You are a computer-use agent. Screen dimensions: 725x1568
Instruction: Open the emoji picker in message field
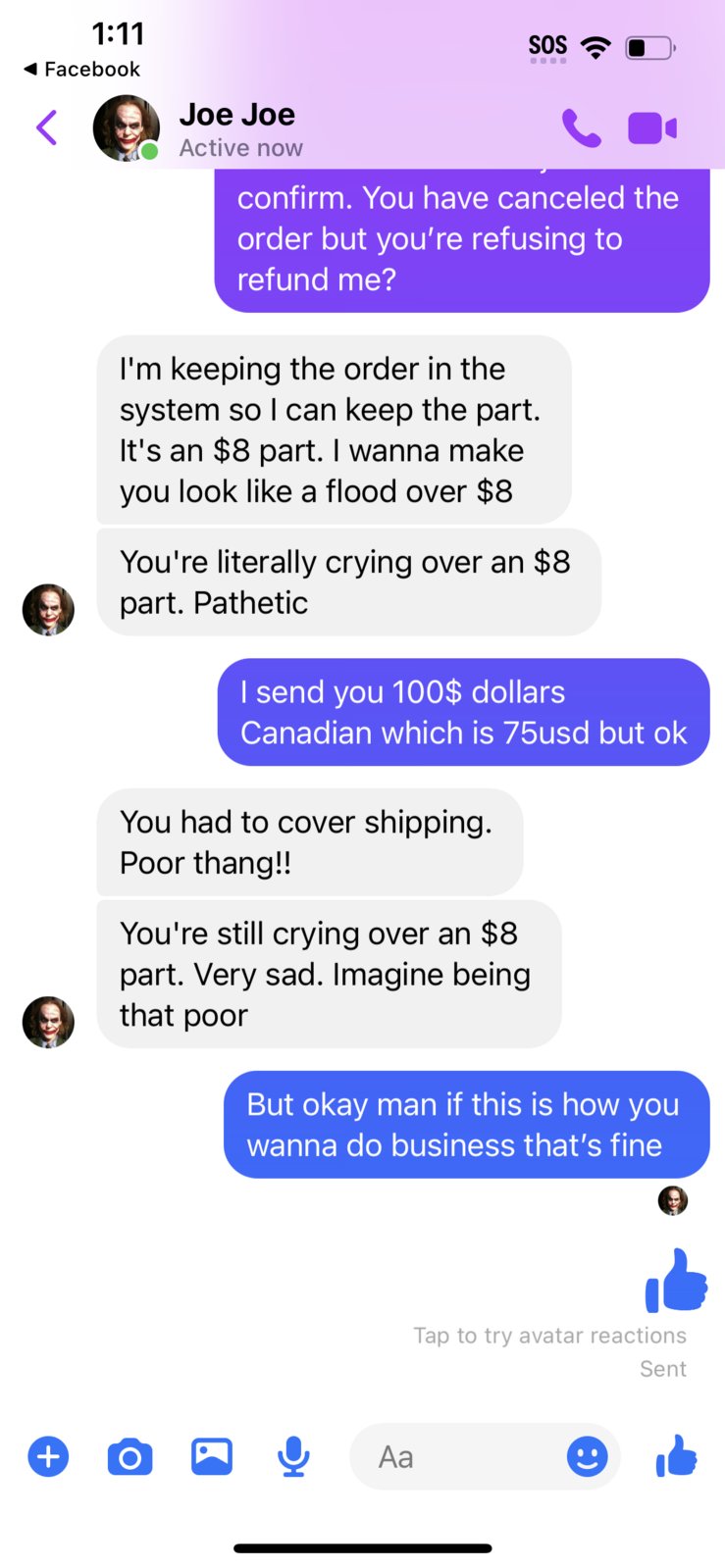point(587,1456)
